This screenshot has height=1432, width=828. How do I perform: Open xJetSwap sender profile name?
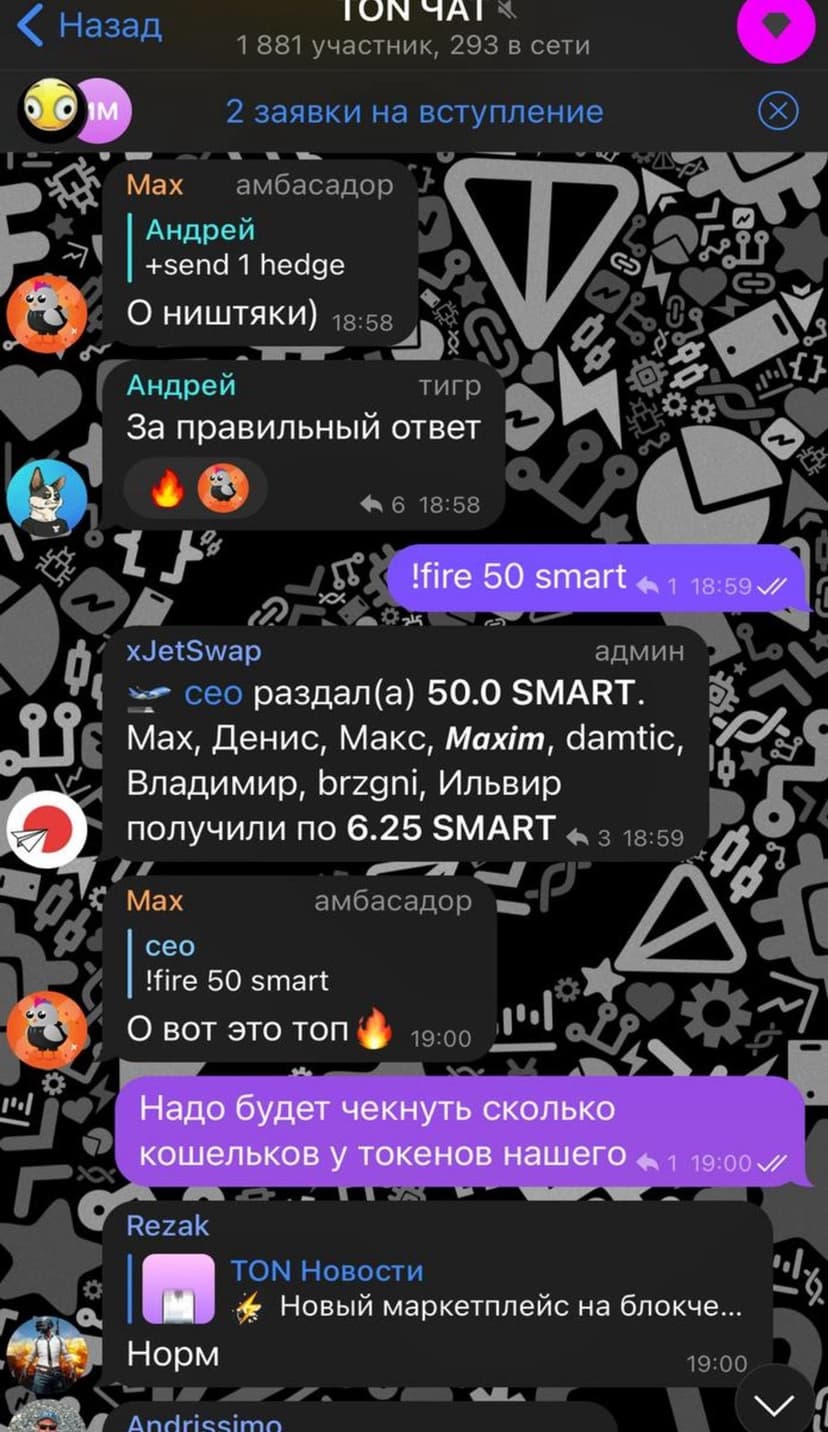(194, 651)
